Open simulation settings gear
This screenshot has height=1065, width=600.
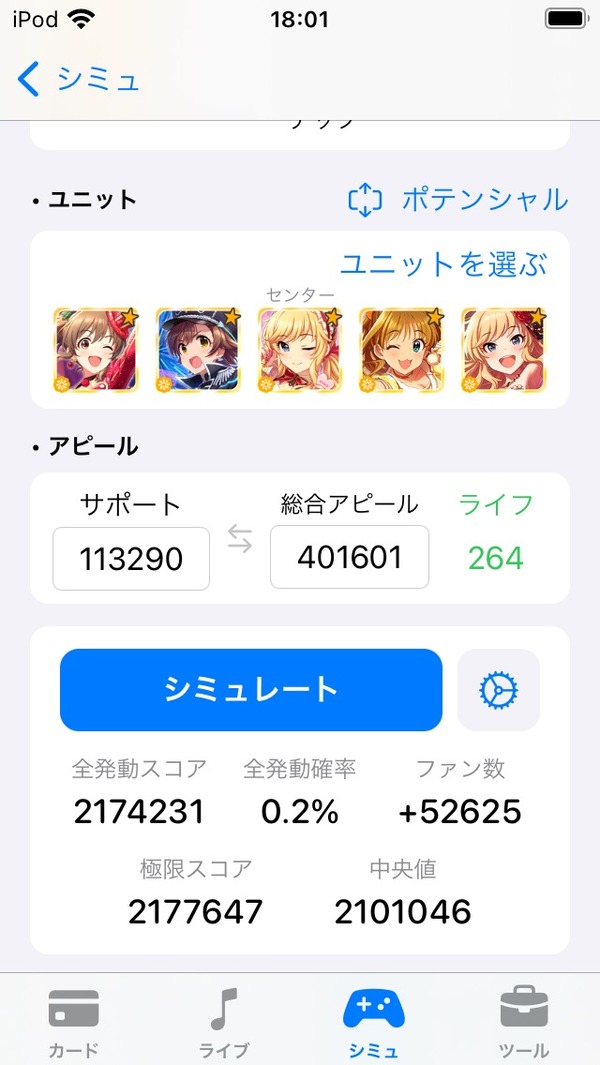coord(499,690)
